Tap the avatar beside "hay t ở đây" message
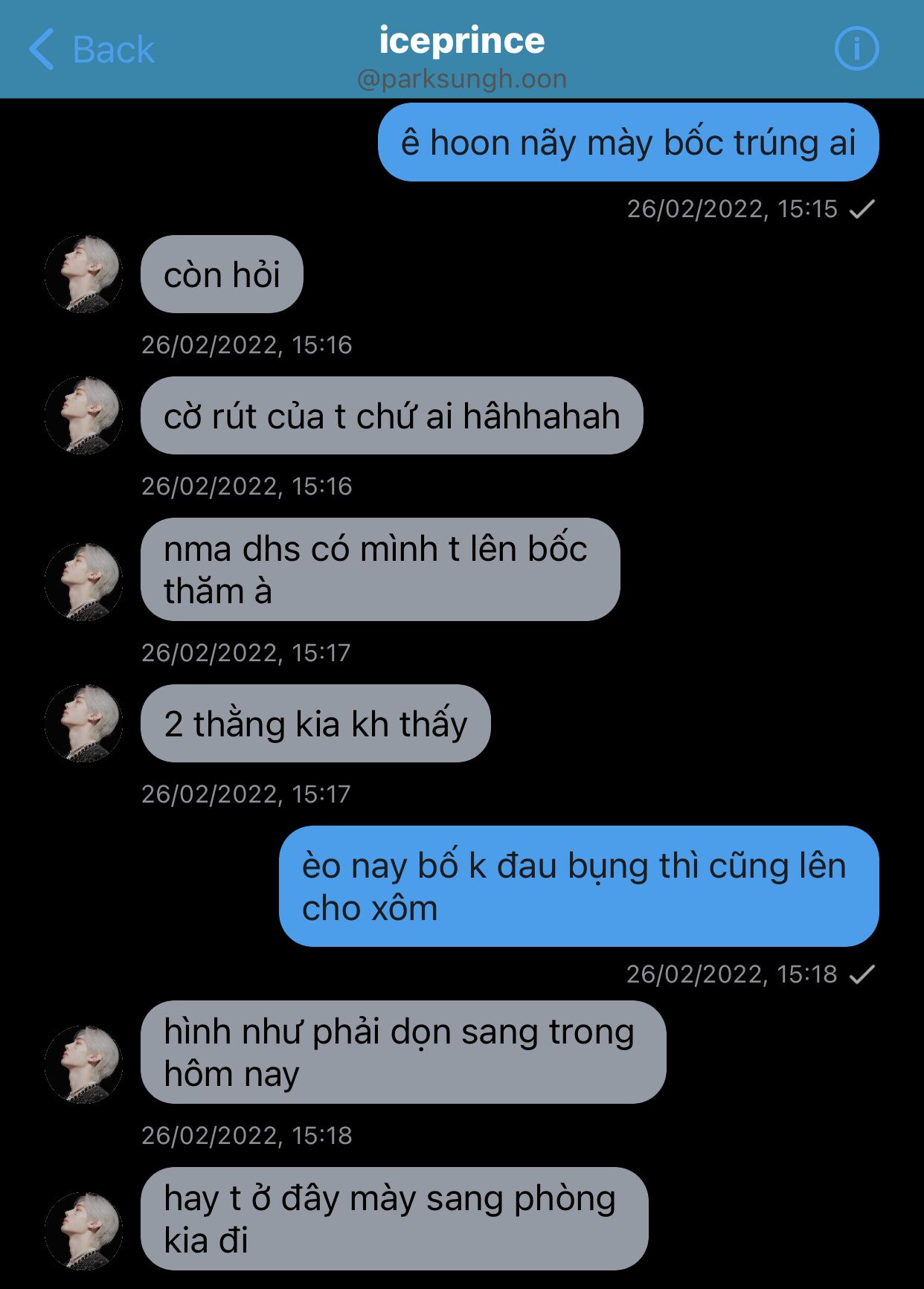Viewport: 924px width, 1289px height. [x=83, y=1230]
